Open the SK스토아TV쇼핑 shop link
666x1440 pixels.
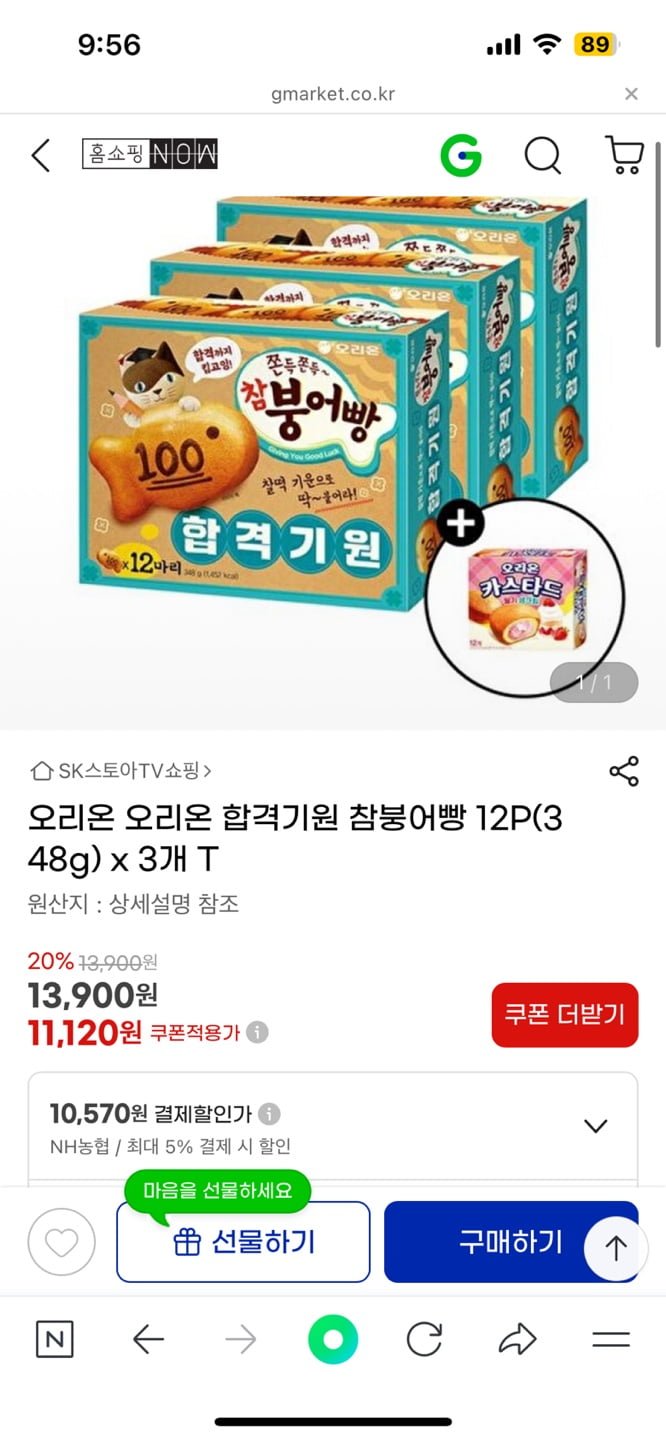pyautogui.click(x=122, y=771)
